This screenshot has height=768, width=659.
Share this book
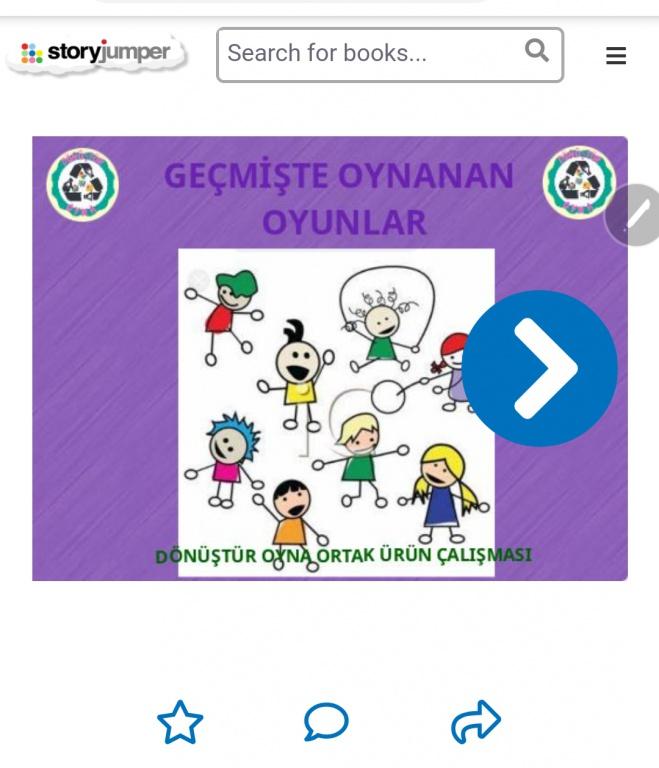tap(476, 722)
